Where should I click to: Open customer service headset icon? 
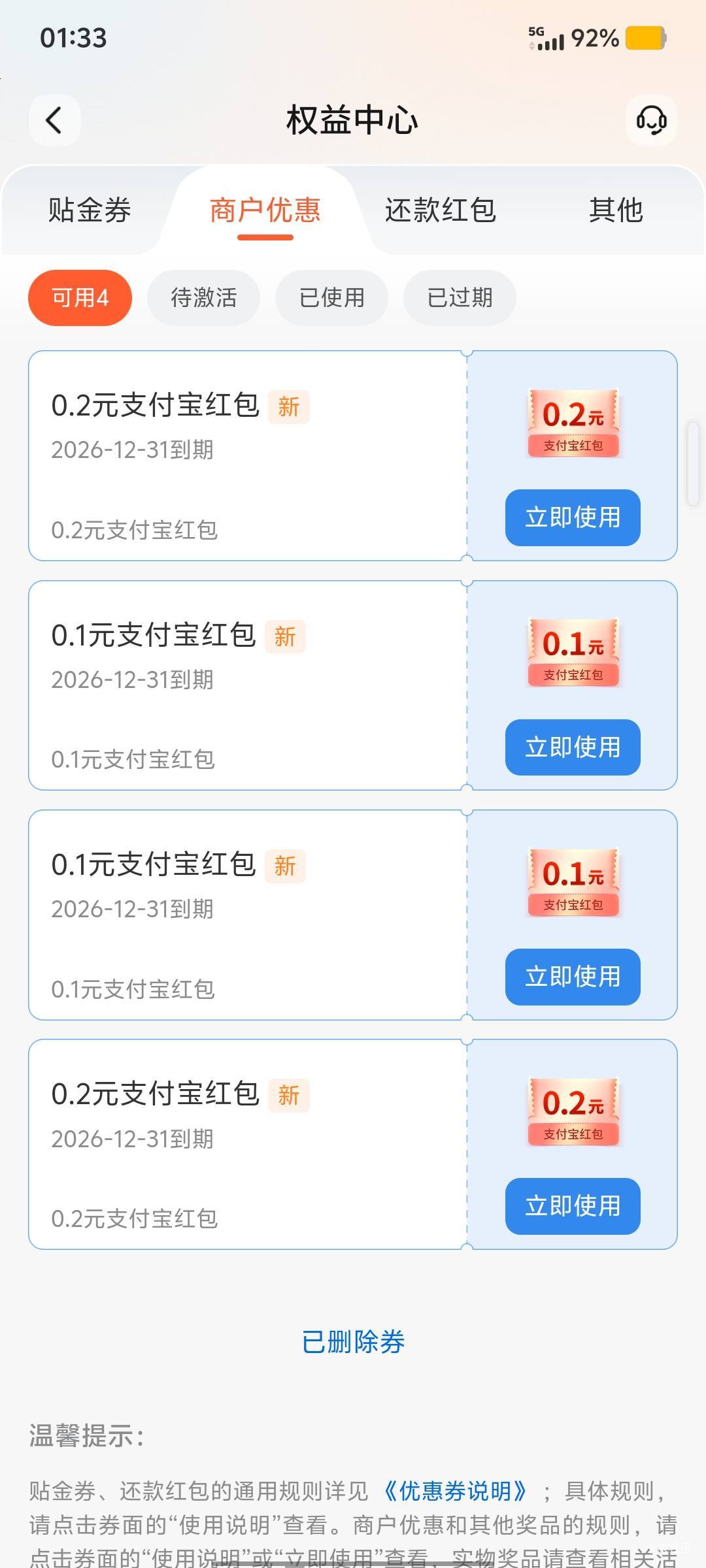(651, 121)
